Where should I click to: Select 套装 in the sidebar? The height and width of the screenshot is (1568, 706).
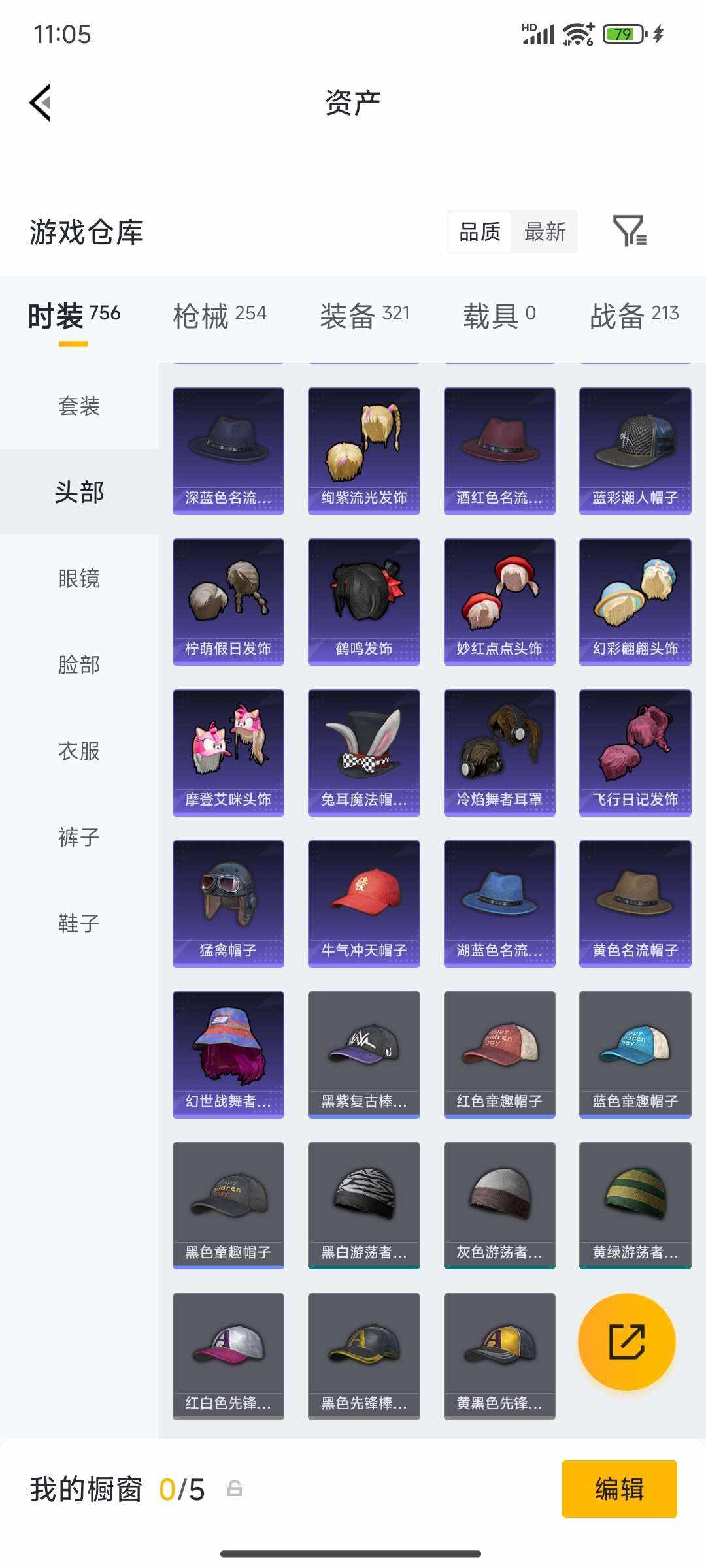coord(78,407)
